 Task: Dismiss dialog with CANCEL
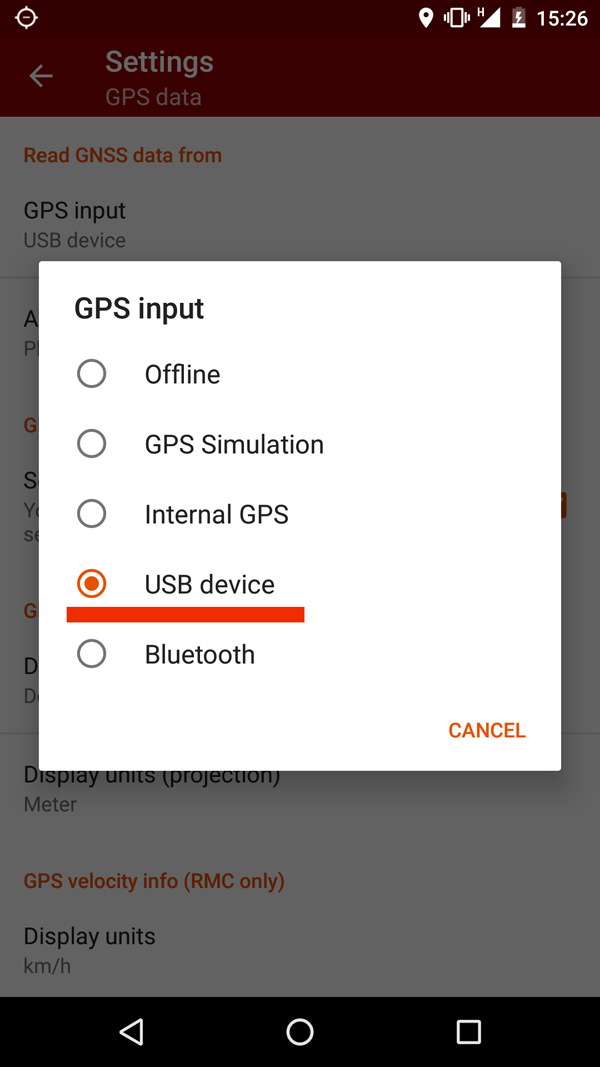(486, 730)
